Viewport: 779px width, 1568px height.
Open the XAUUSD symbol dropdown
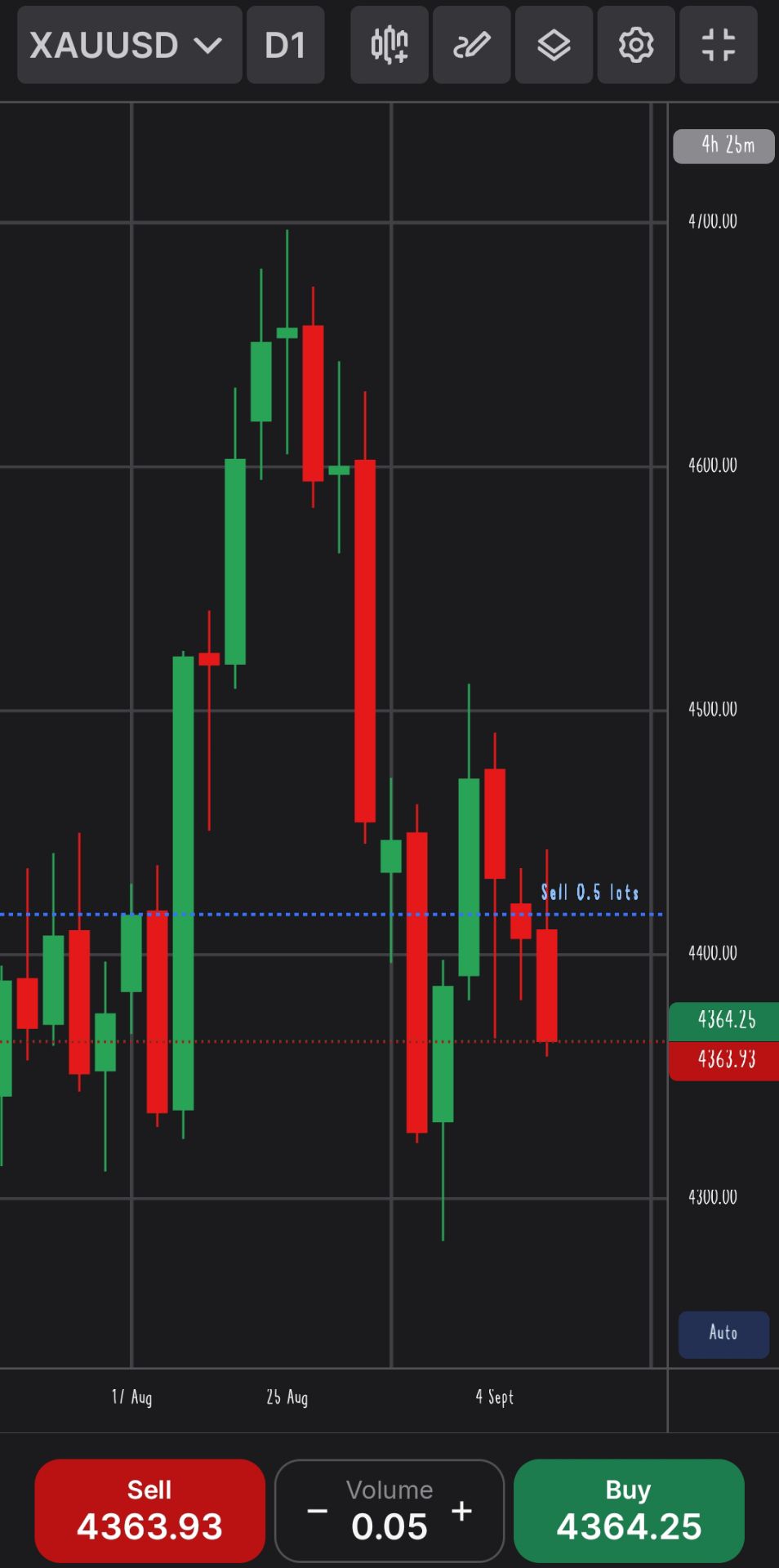[x=129, y=45]
